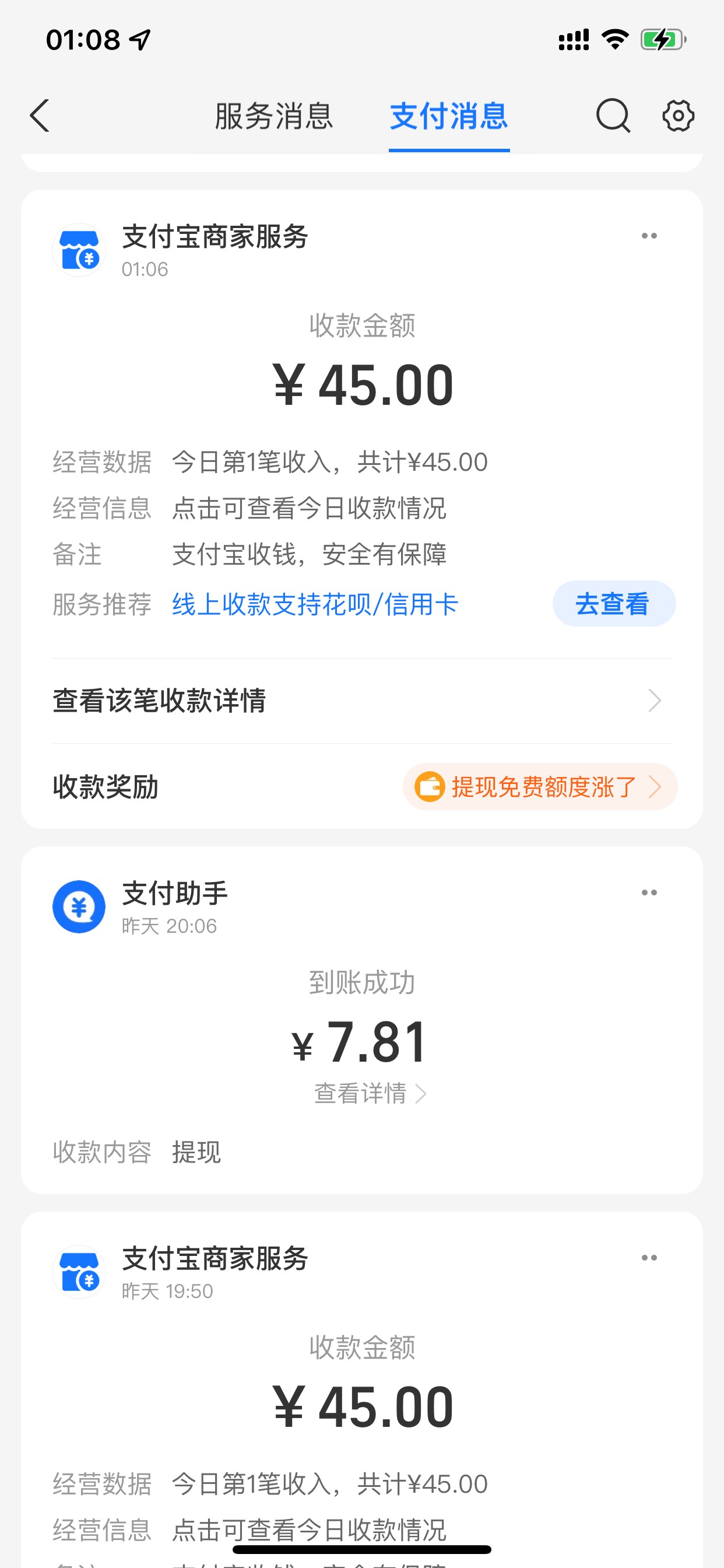Open search via the magnifier icon

[613, 116]
